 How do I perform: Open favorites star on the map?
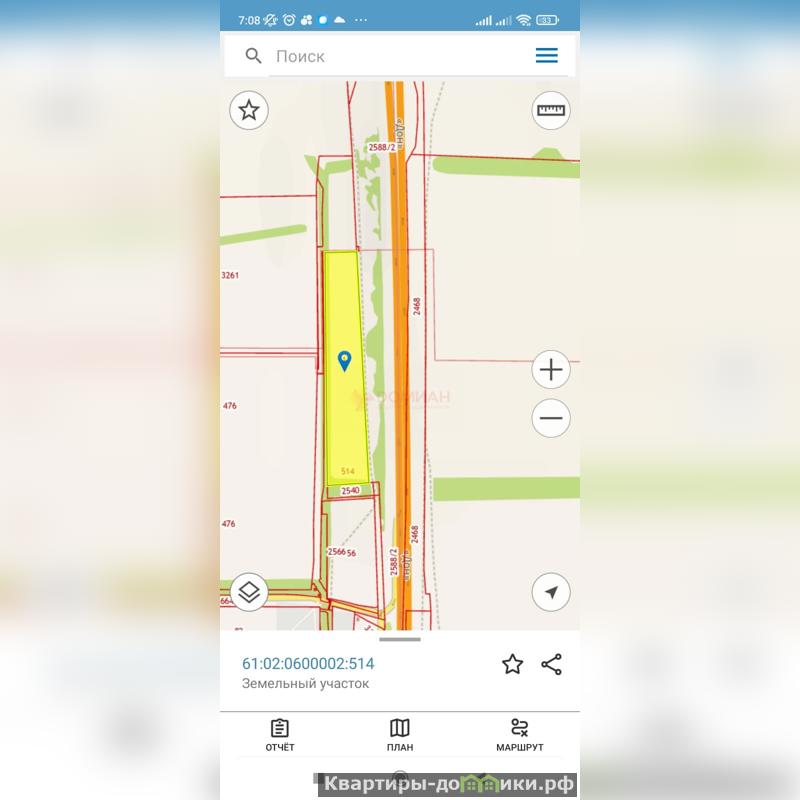(249, 110)
